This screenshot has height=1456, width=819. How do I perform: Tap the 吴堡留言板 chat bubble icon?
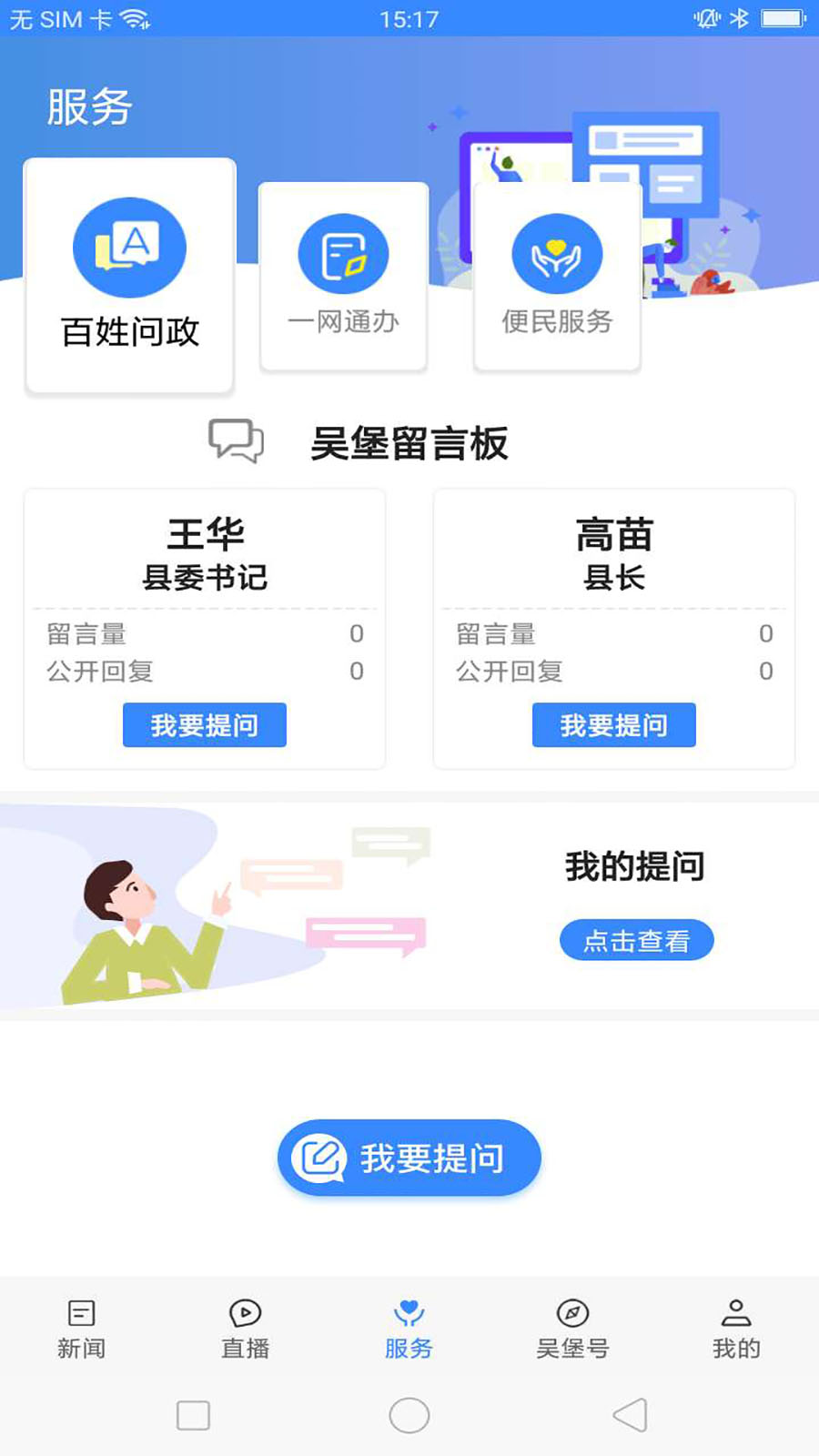[x=235, y=441]
